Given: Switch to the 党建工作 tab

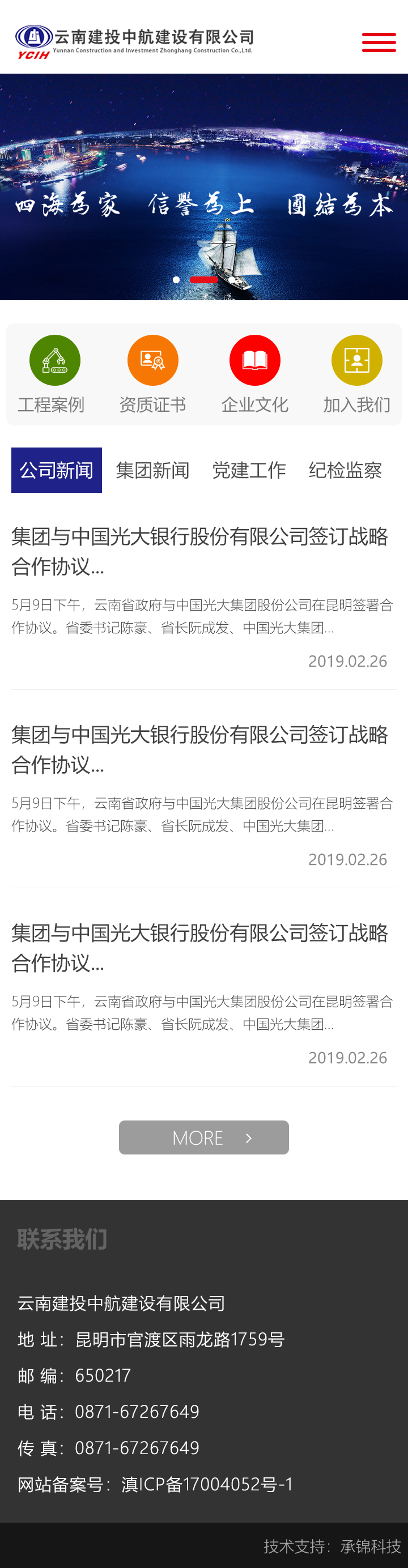Looking at the screenshot, I should [248, 470].
